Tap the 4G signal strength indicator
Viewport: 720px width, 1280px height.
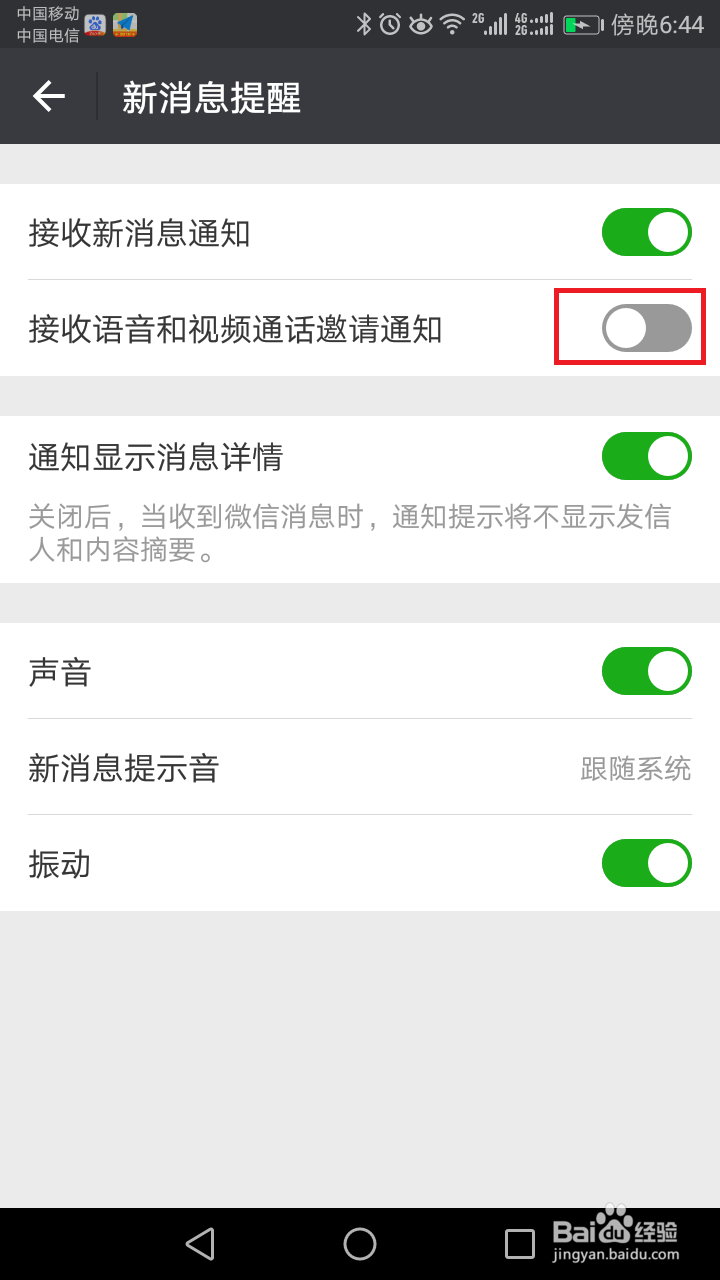534,22
